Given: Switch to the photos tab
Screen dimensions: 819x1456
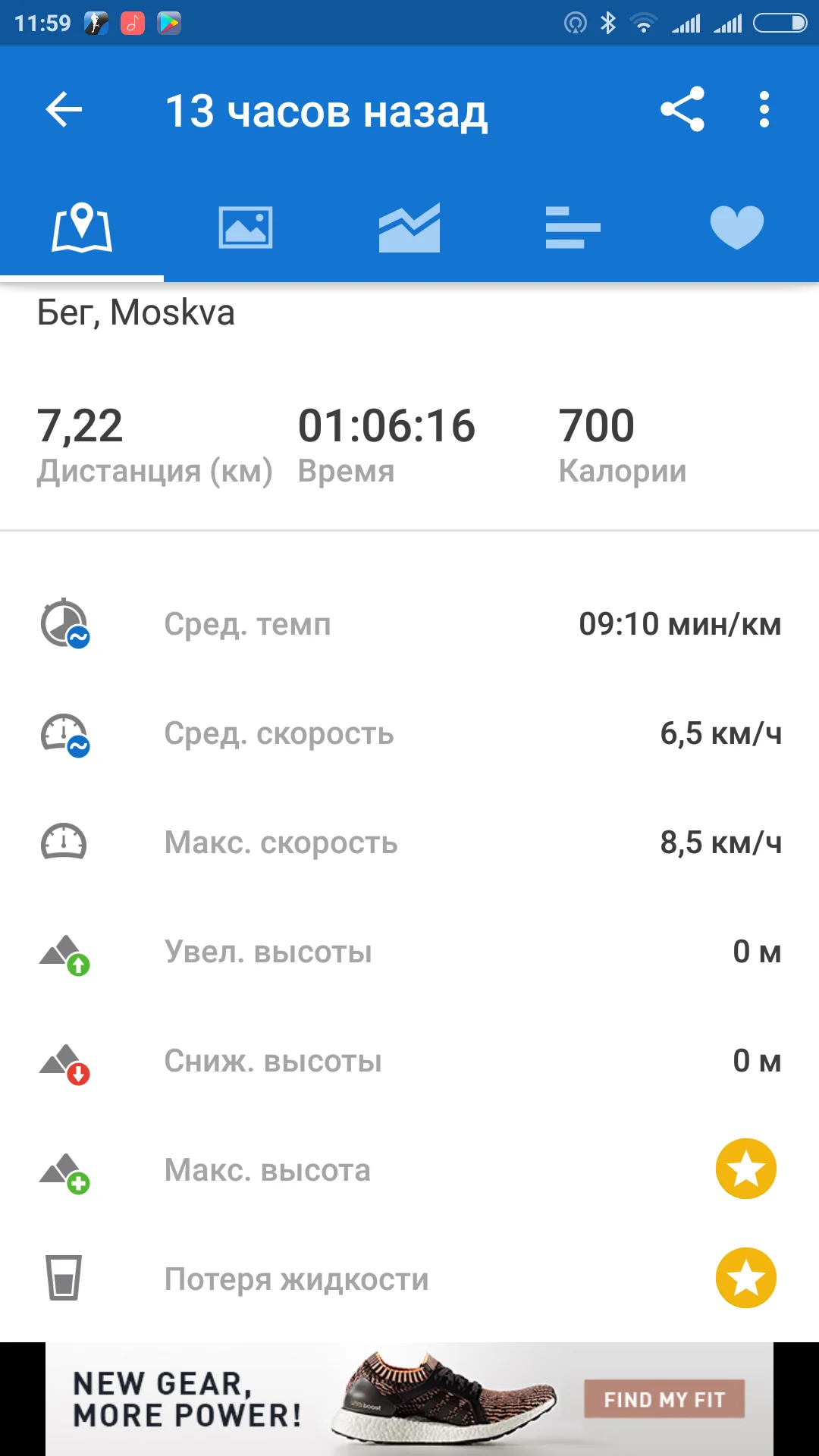Looking at the screenshot, I should click(246, 227).
